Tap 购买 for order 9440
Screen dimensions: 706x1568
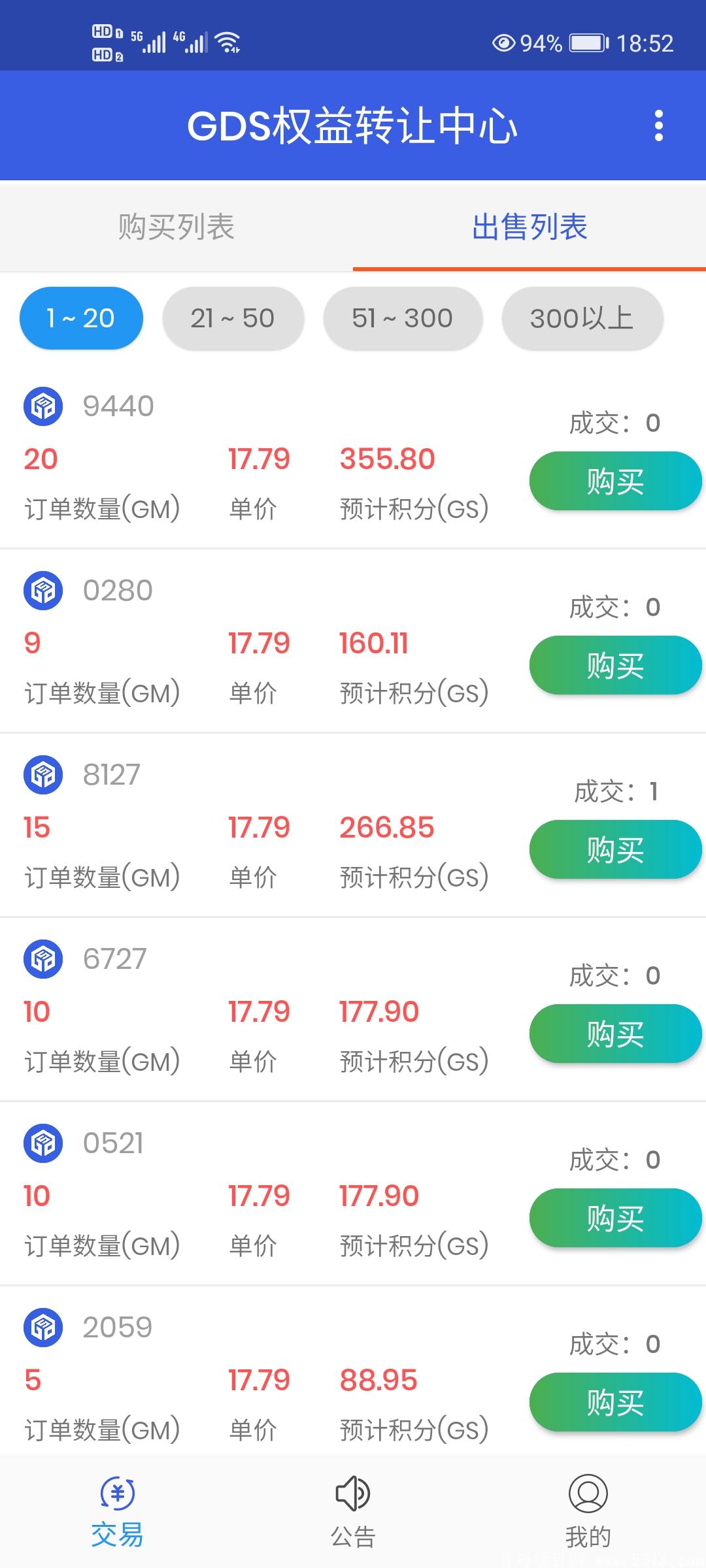coord(614,481)
